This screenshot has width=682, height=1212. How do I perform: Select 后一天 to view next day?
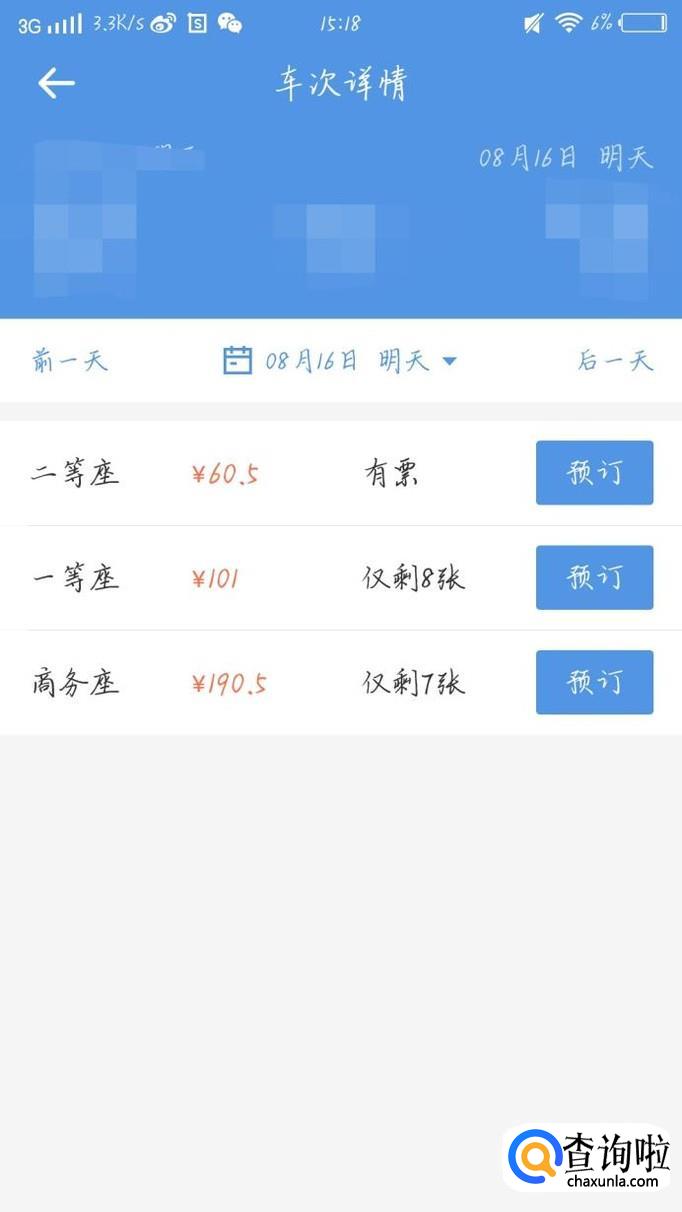[x=615, y=361]
